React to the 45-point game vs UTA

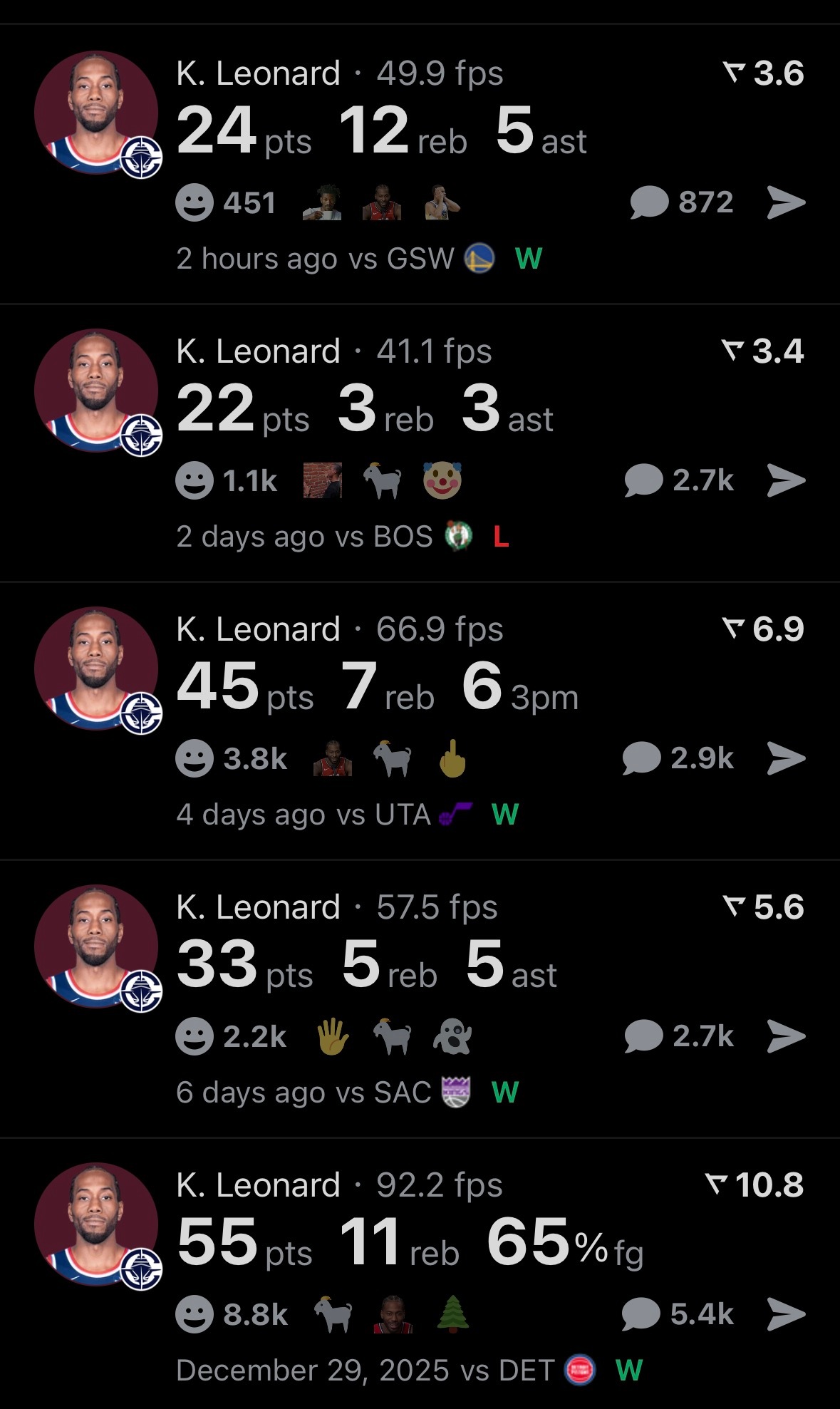pyautogui.click(x=195, y=759)
